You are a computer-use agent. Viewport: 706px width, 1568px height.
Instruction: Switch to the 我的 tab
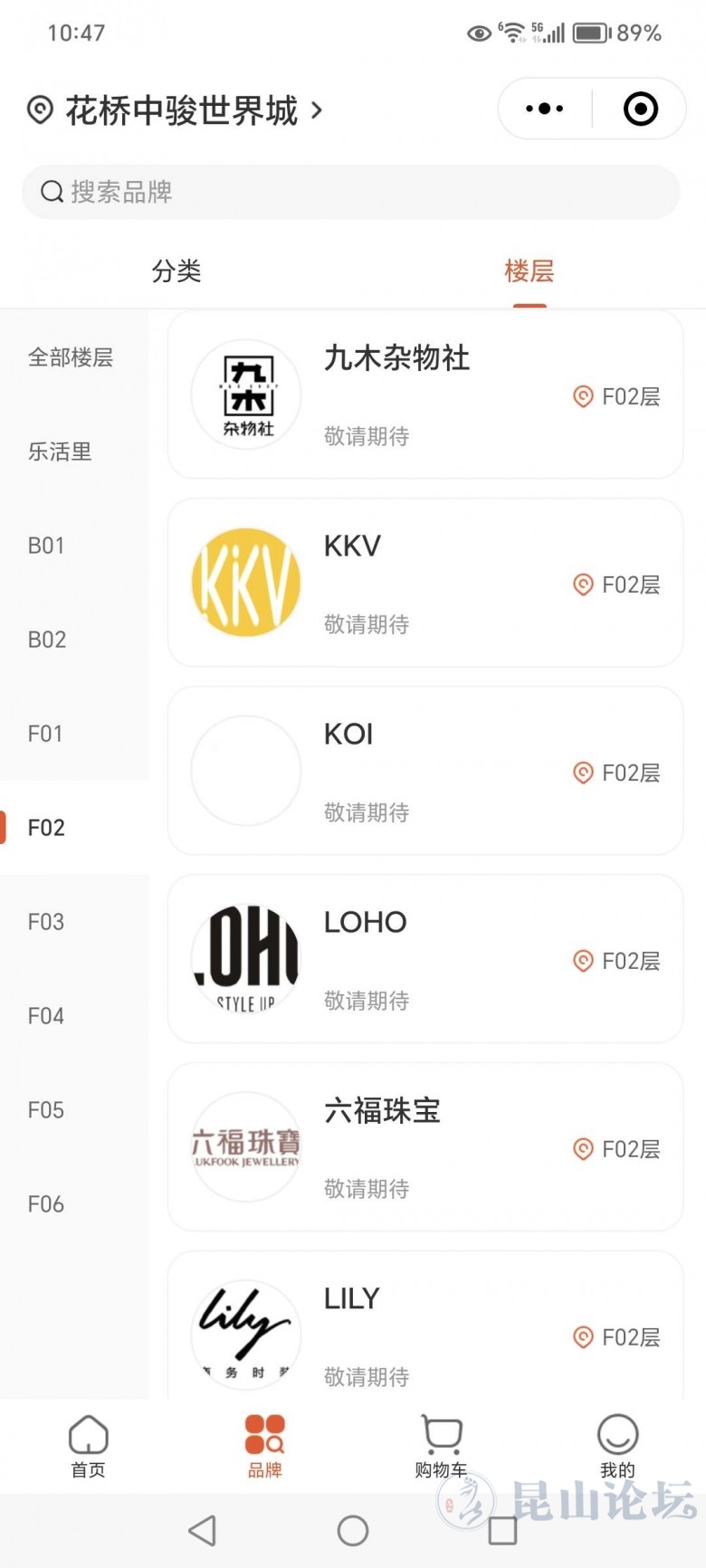[x=617, y=1446]
